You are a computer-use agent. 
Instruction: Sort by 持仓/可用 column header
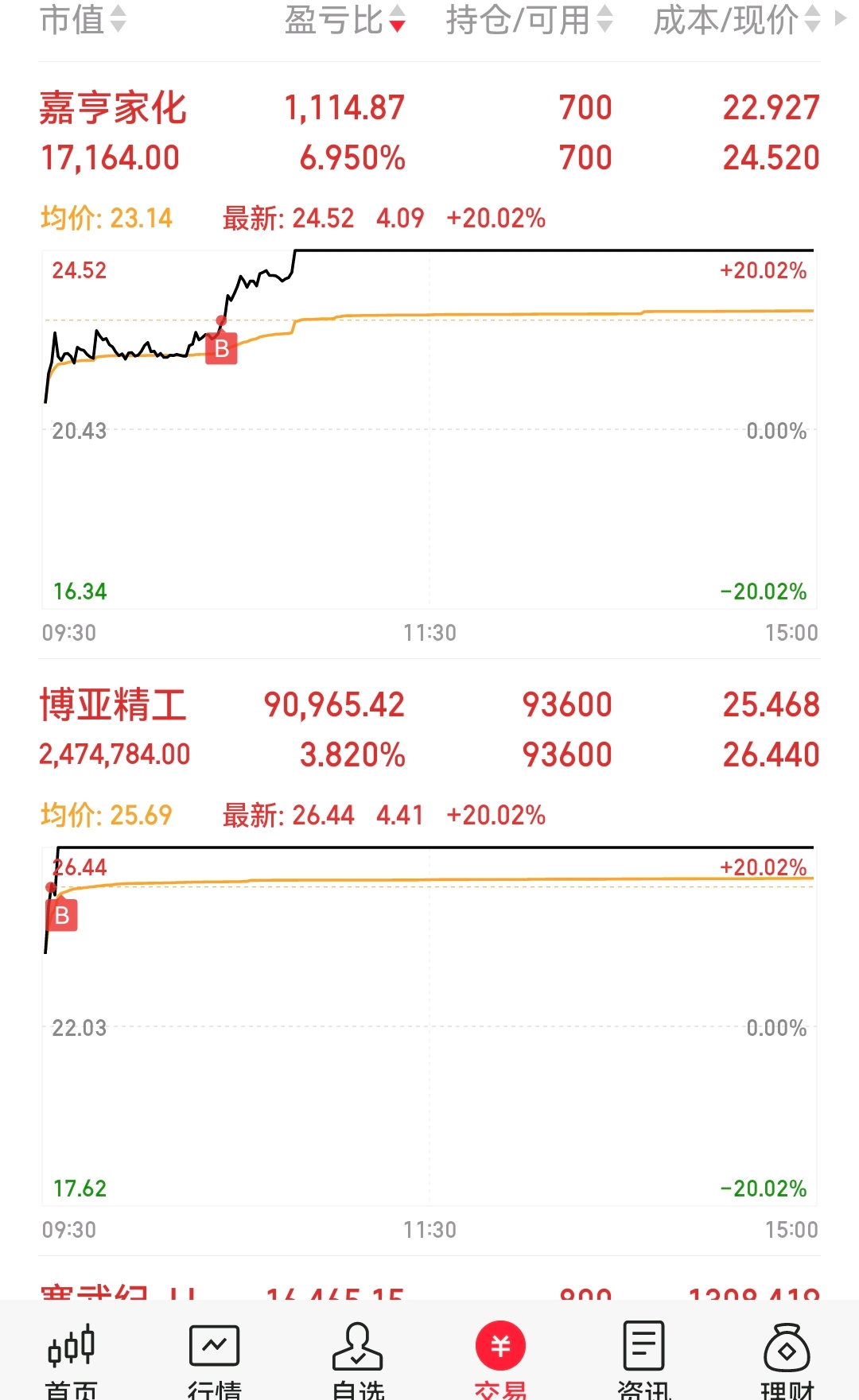[530, 19]
